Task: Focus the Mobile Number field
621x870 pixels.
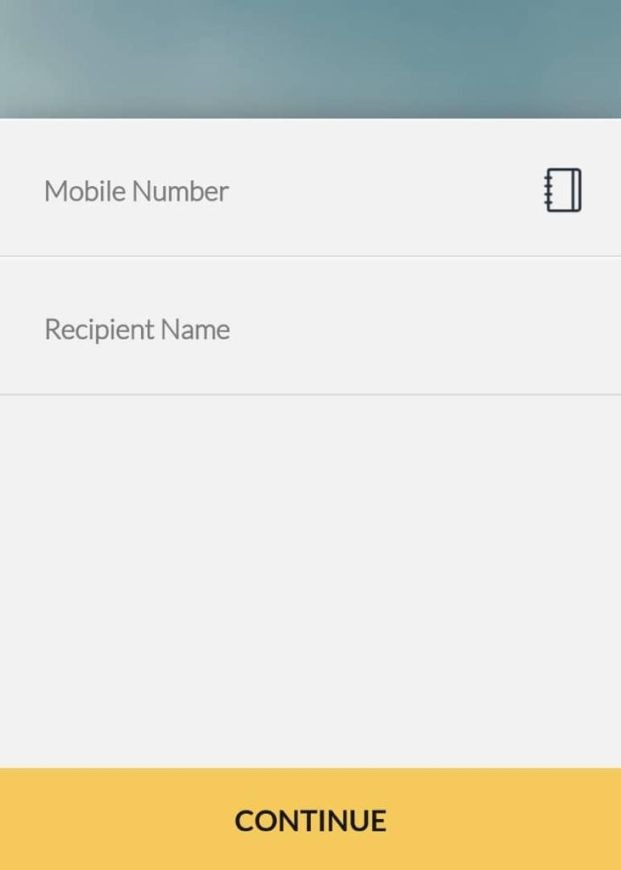Action: tap(270, 191)
